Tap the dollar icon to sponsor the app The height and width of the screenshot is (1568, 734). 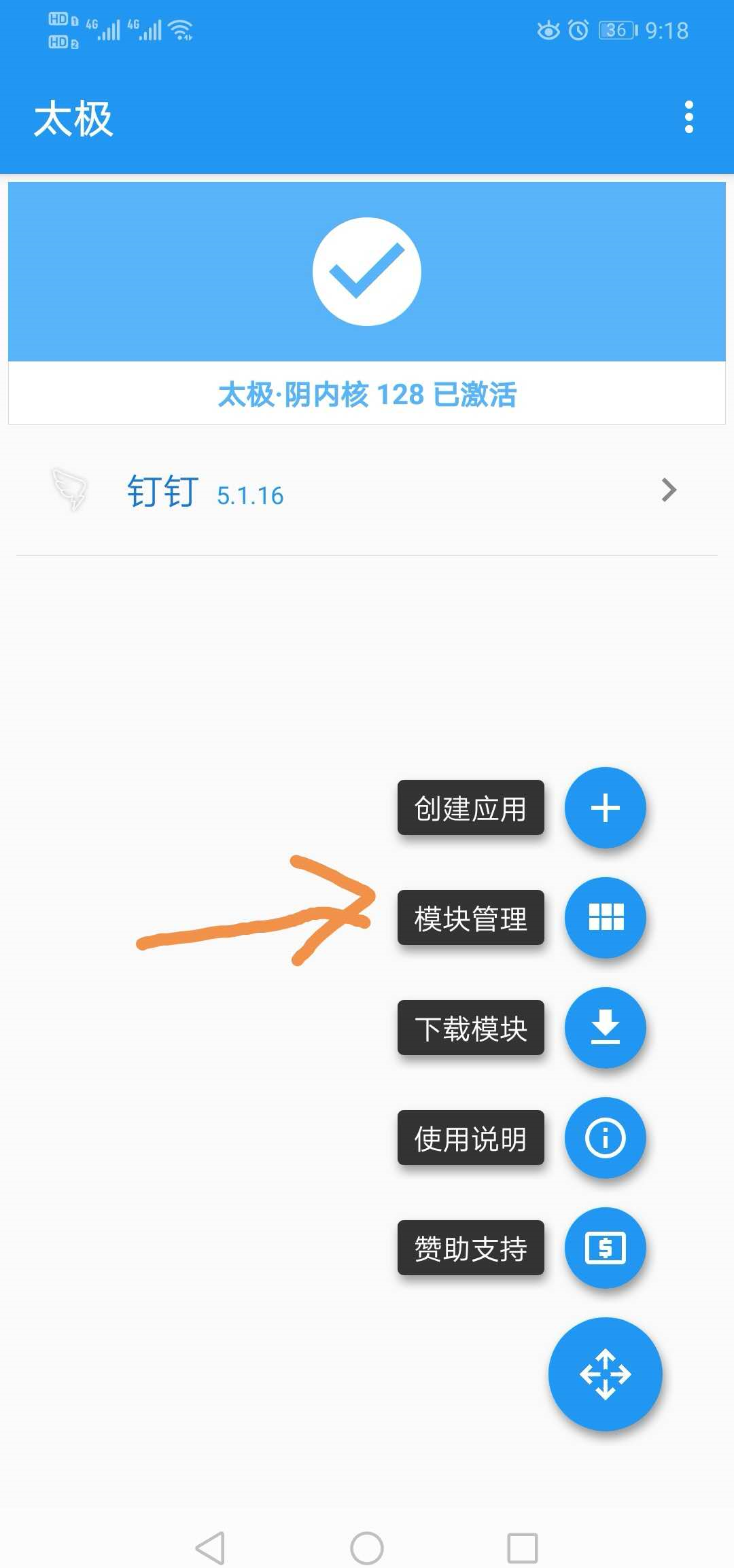(605, 1249)
